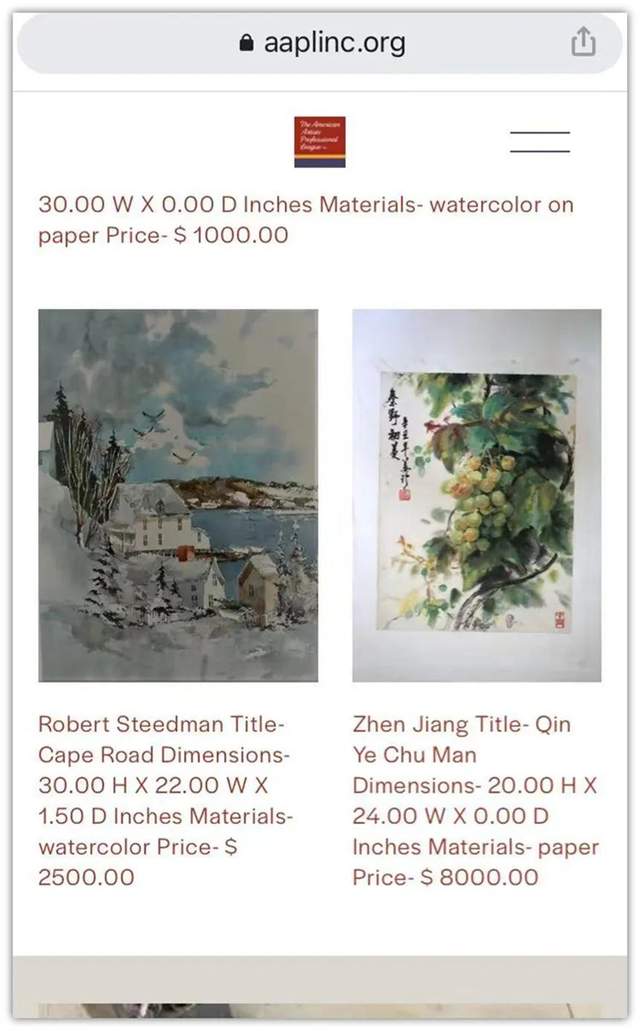
Task: Tap the aaplinc.org address bar
Action: tap(322, 43)
